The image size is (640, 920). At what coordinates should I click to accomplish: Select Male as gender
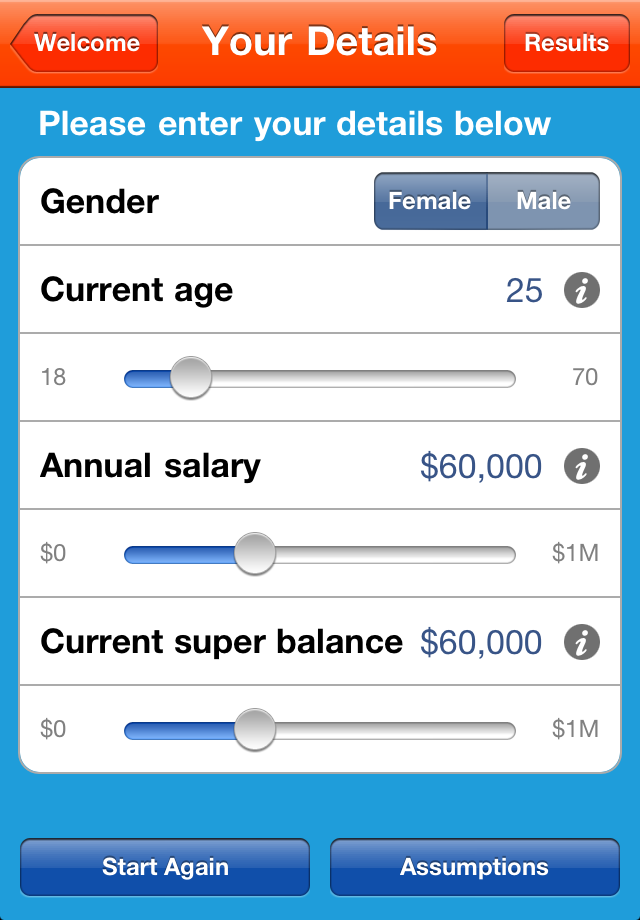[543, 202]
